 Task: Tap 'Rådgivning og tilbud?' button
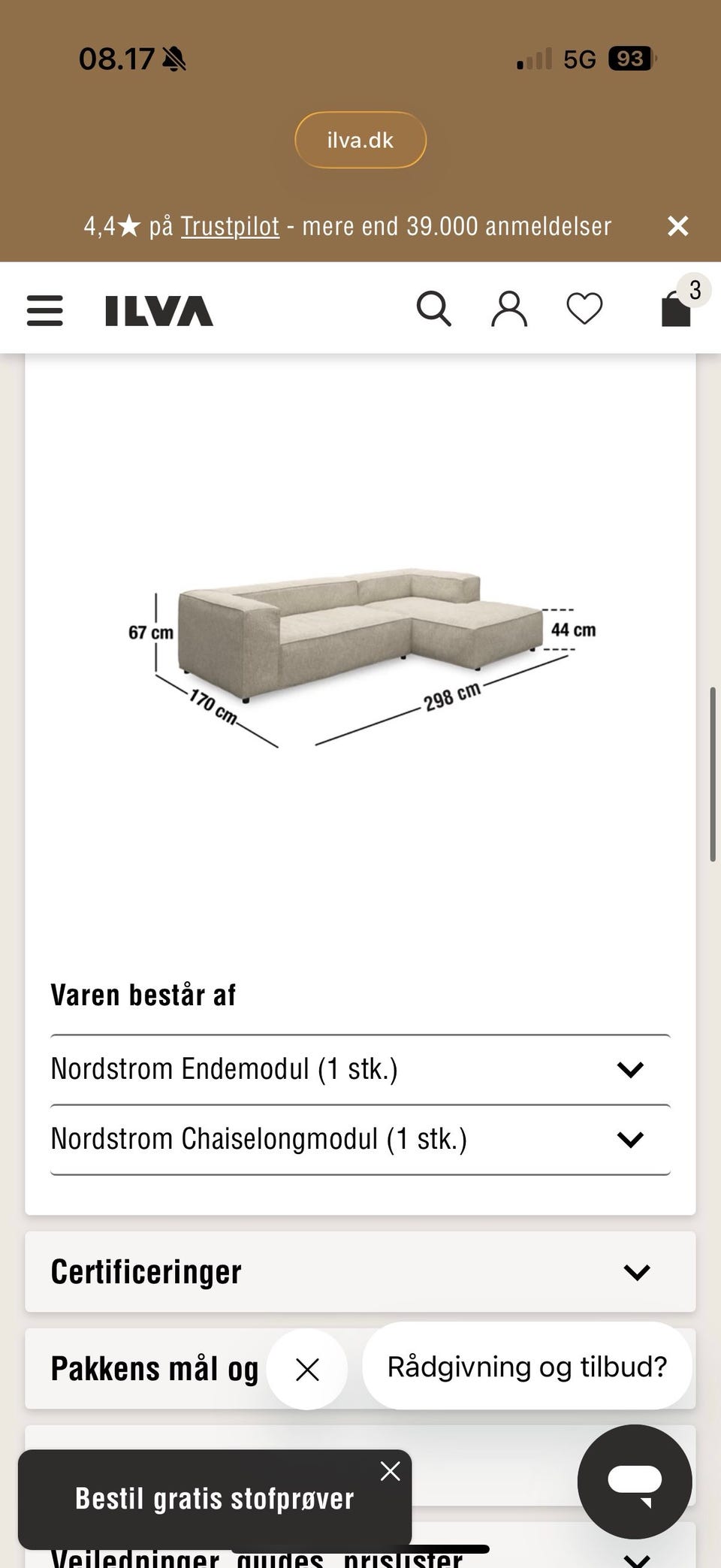click(526, 1367)
